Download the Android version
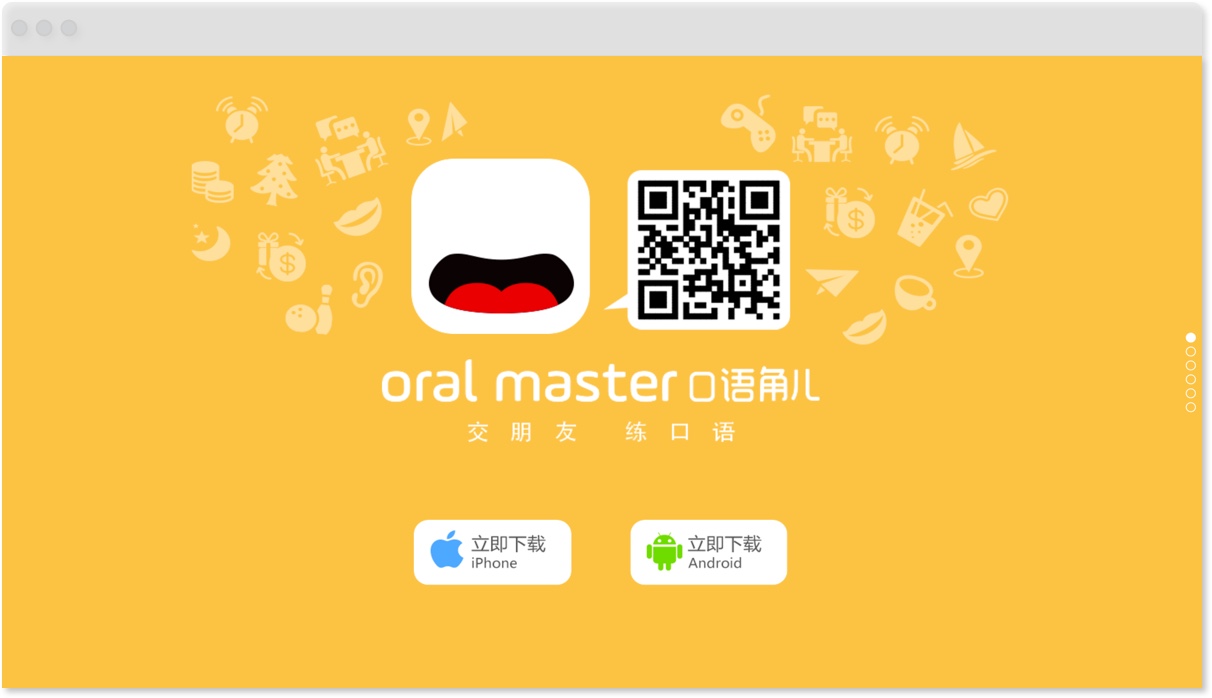This screenshot has height=698, width=1212. 708,552
